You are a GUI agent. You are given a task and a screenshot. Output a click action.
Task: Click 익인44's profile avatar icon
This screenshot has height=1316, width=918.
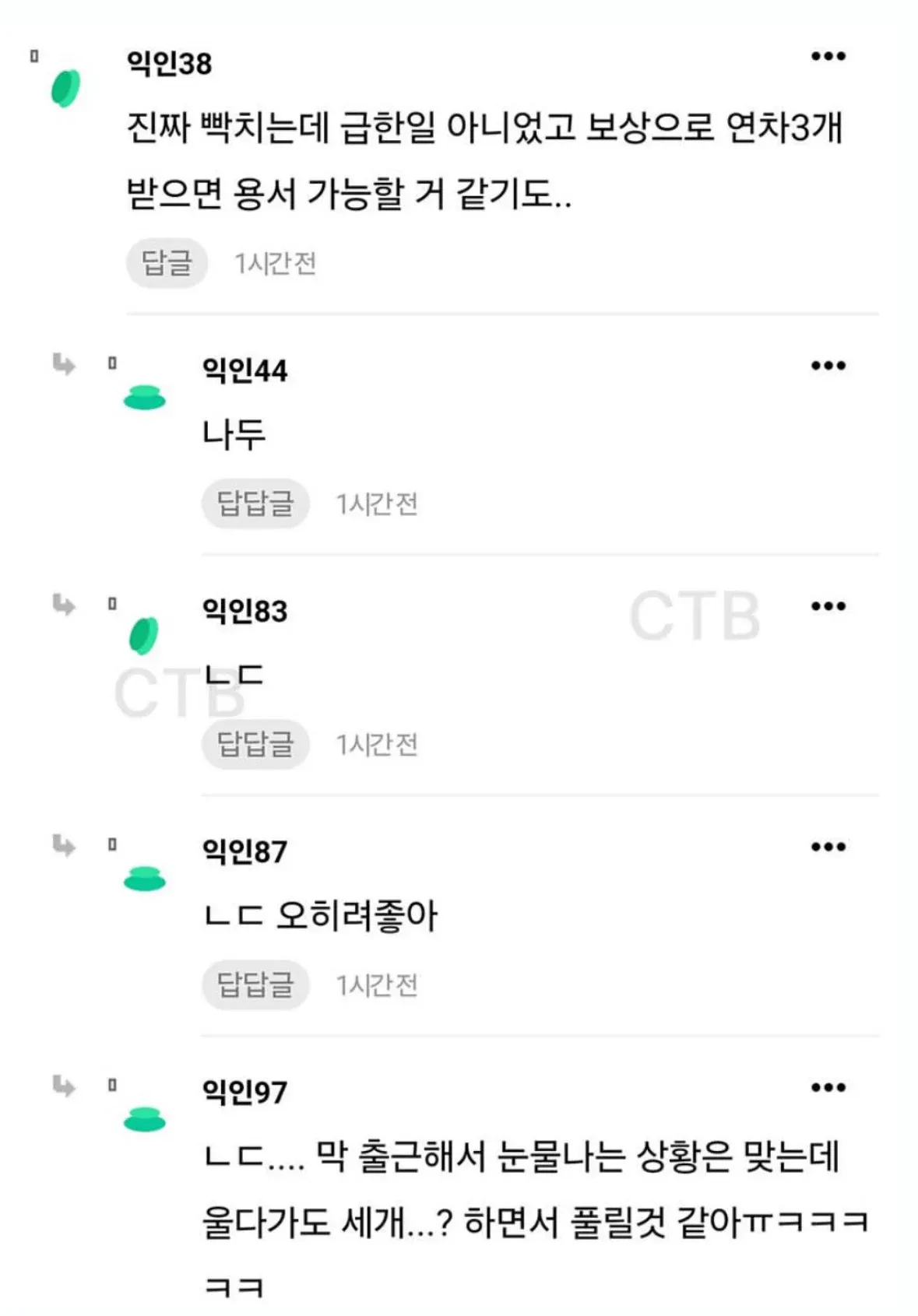pyautogui.click(x=145, y=397)
